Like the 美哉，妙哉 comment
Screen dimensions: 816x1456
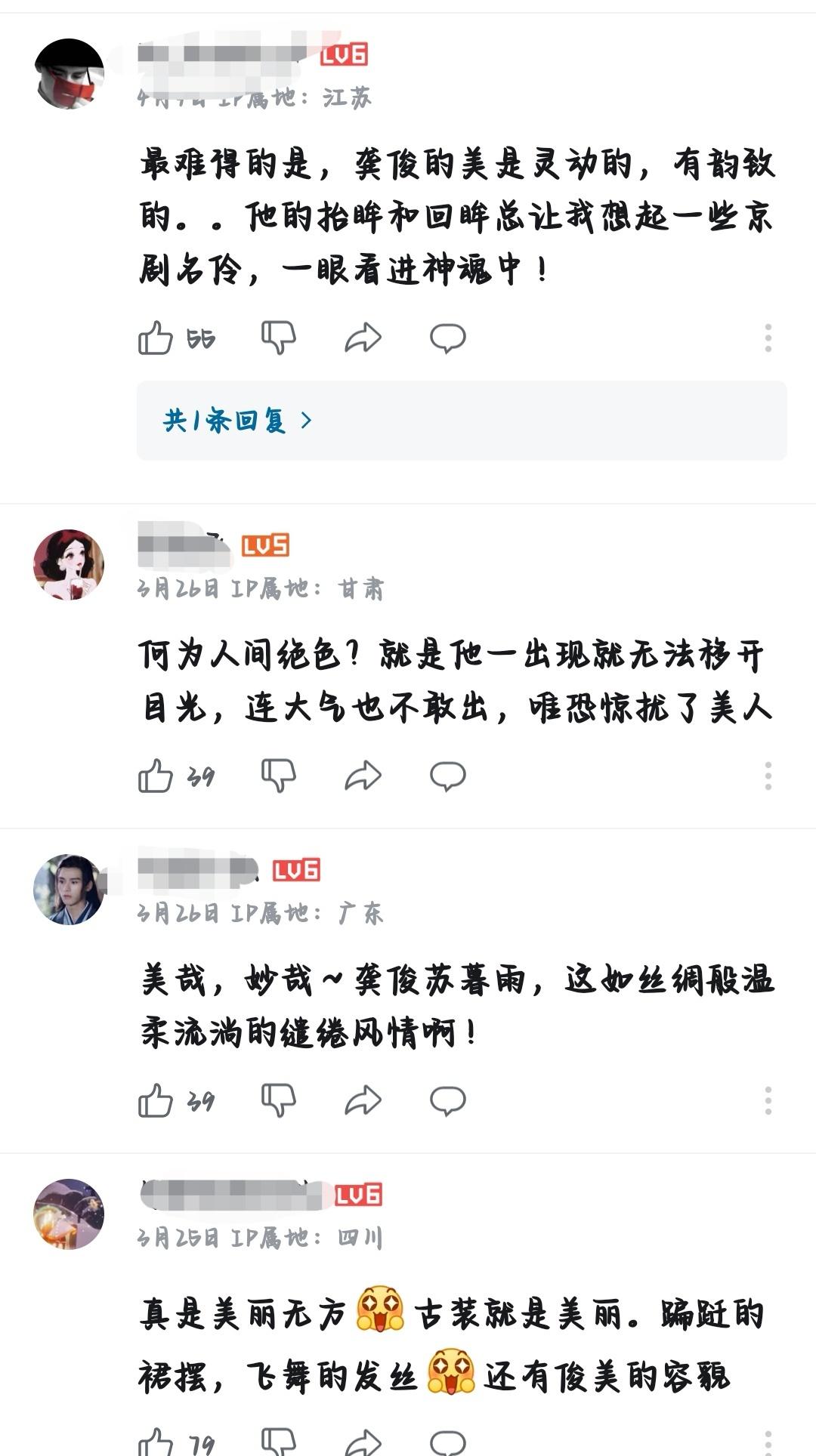(156, 1101)
